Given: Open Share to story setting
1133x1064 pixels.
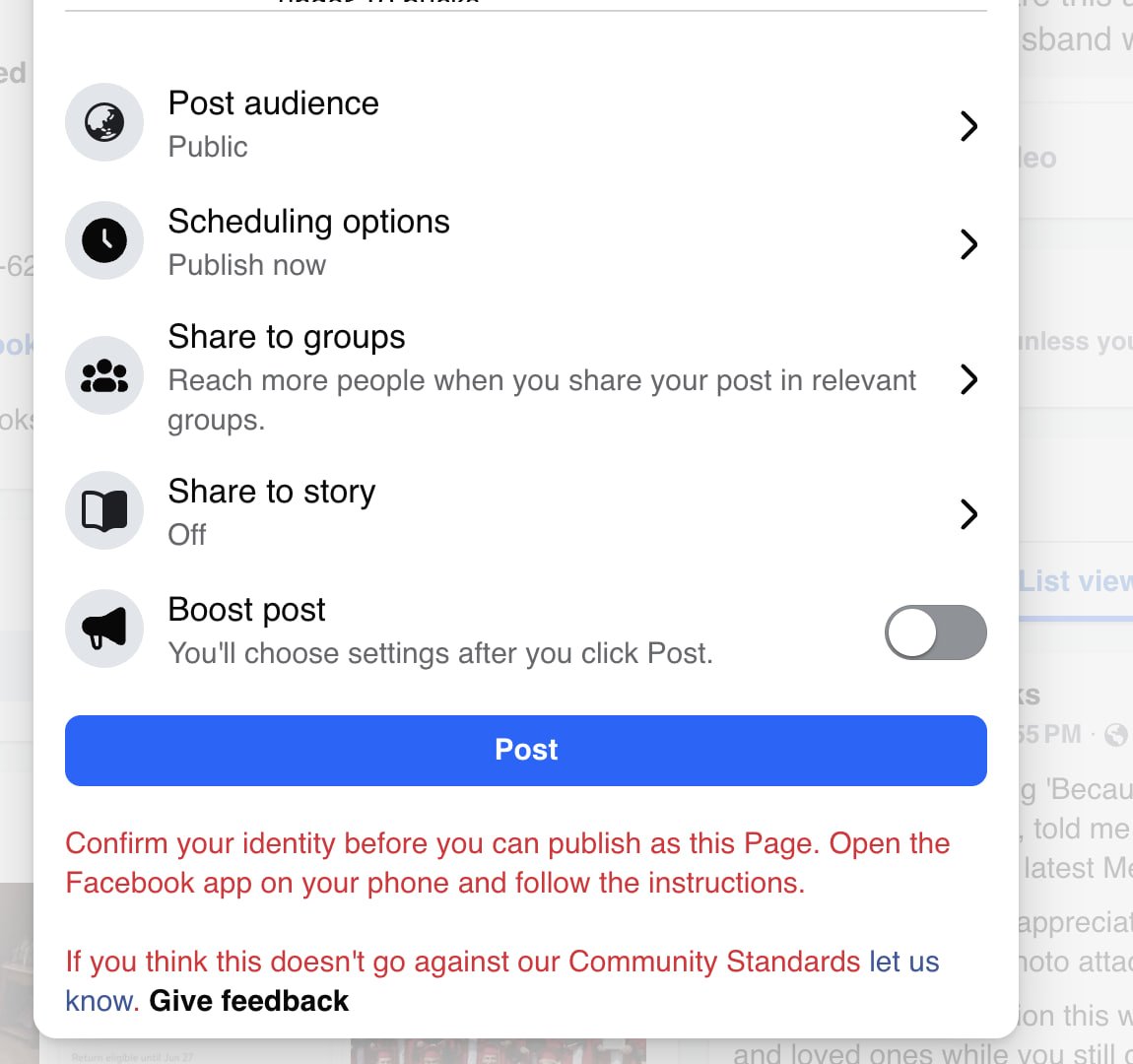Looking at the screenshot, I should click(525, 512).
